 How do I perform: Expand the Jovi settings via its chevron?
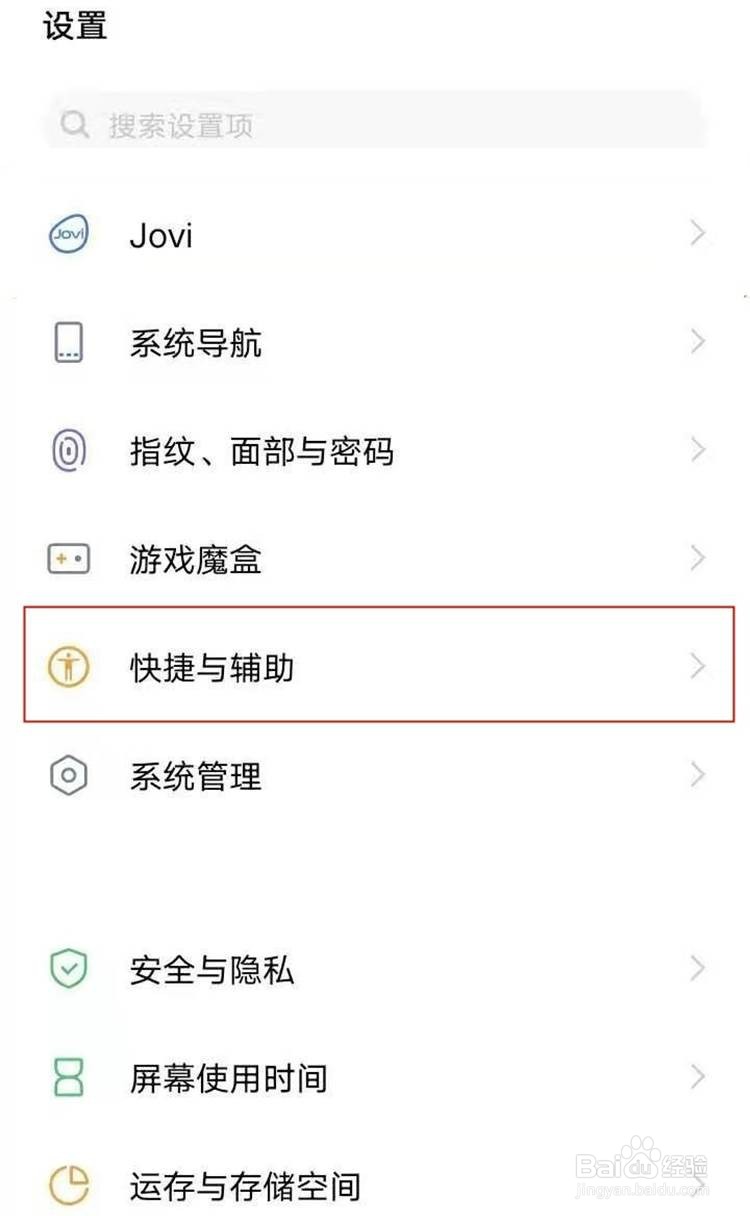click(x=698, y=234)
